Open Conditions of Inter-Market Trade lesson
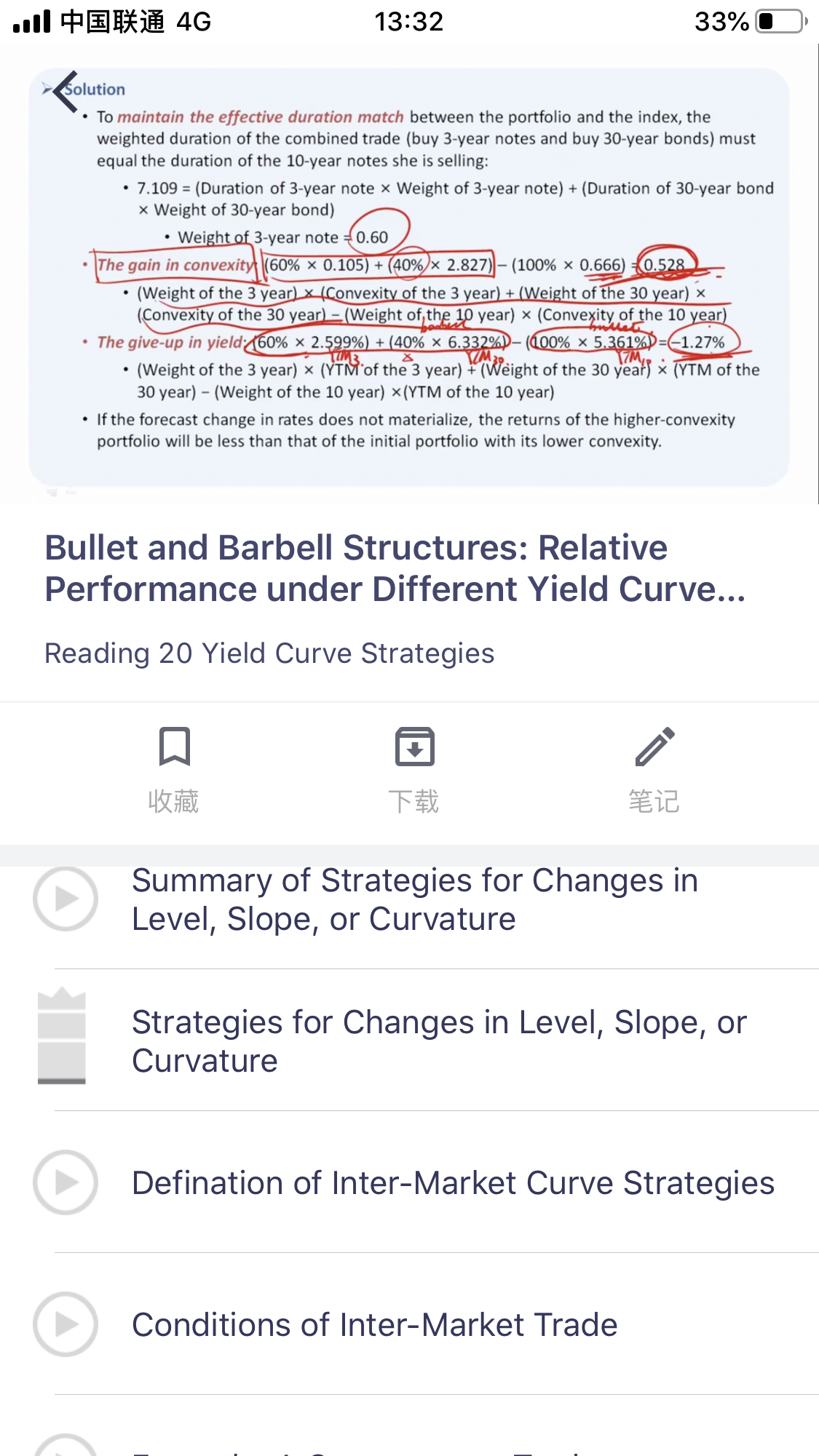Screen dimensions: 819x1456 [x=374, y=1324]
